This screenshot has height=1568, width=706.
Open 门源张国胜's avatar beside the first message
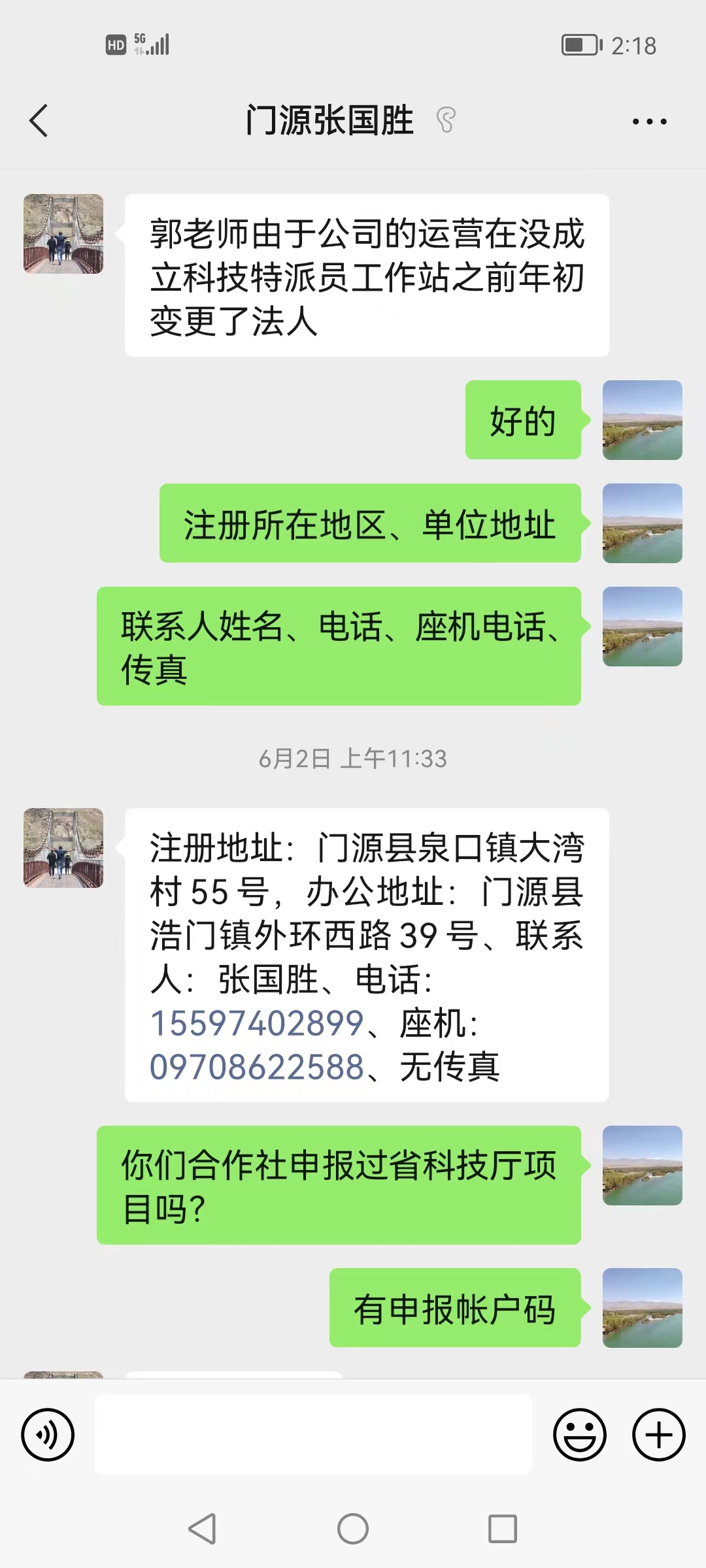tap(63, 234)
